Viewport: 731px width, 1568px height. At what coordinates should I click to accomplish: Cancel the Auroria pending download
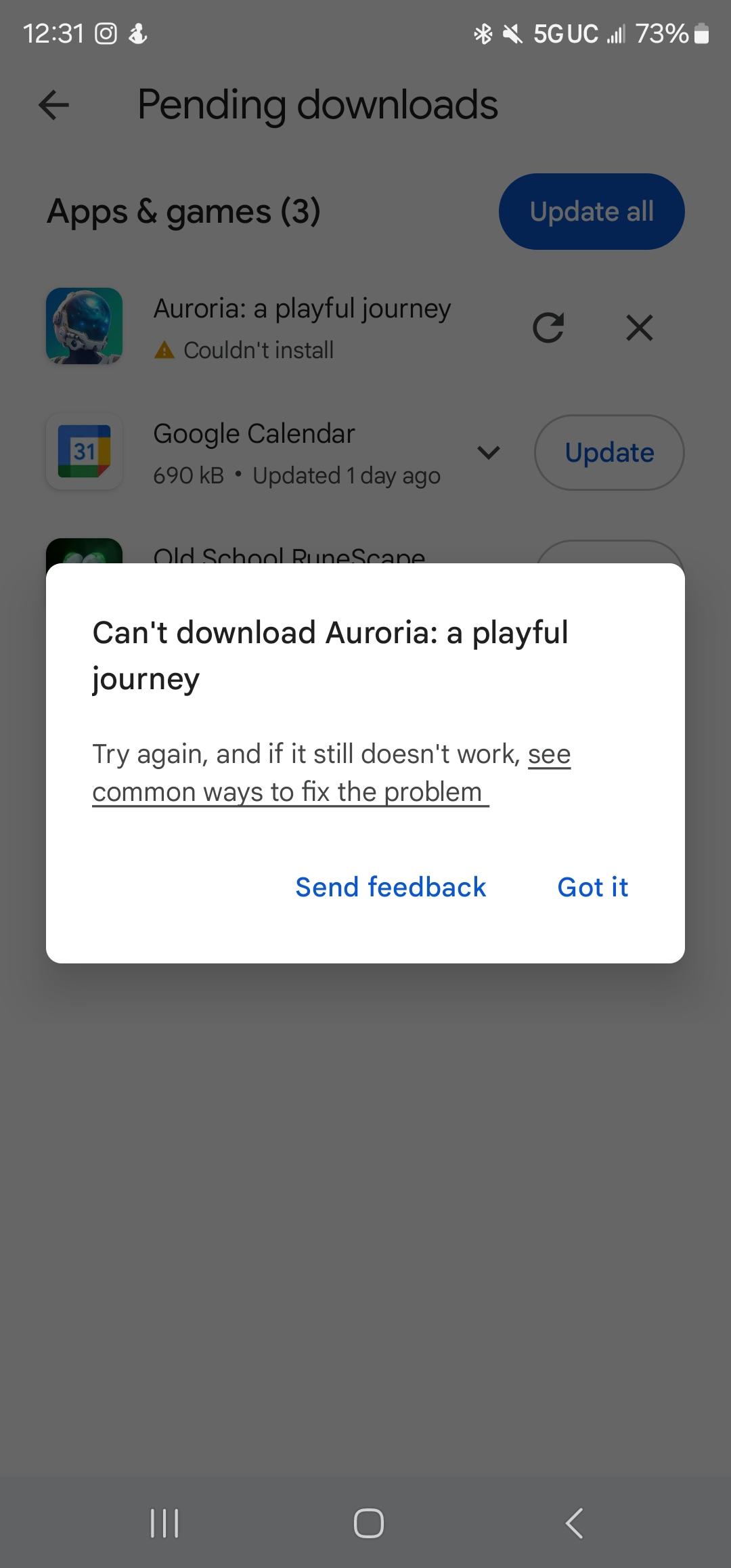639,328
